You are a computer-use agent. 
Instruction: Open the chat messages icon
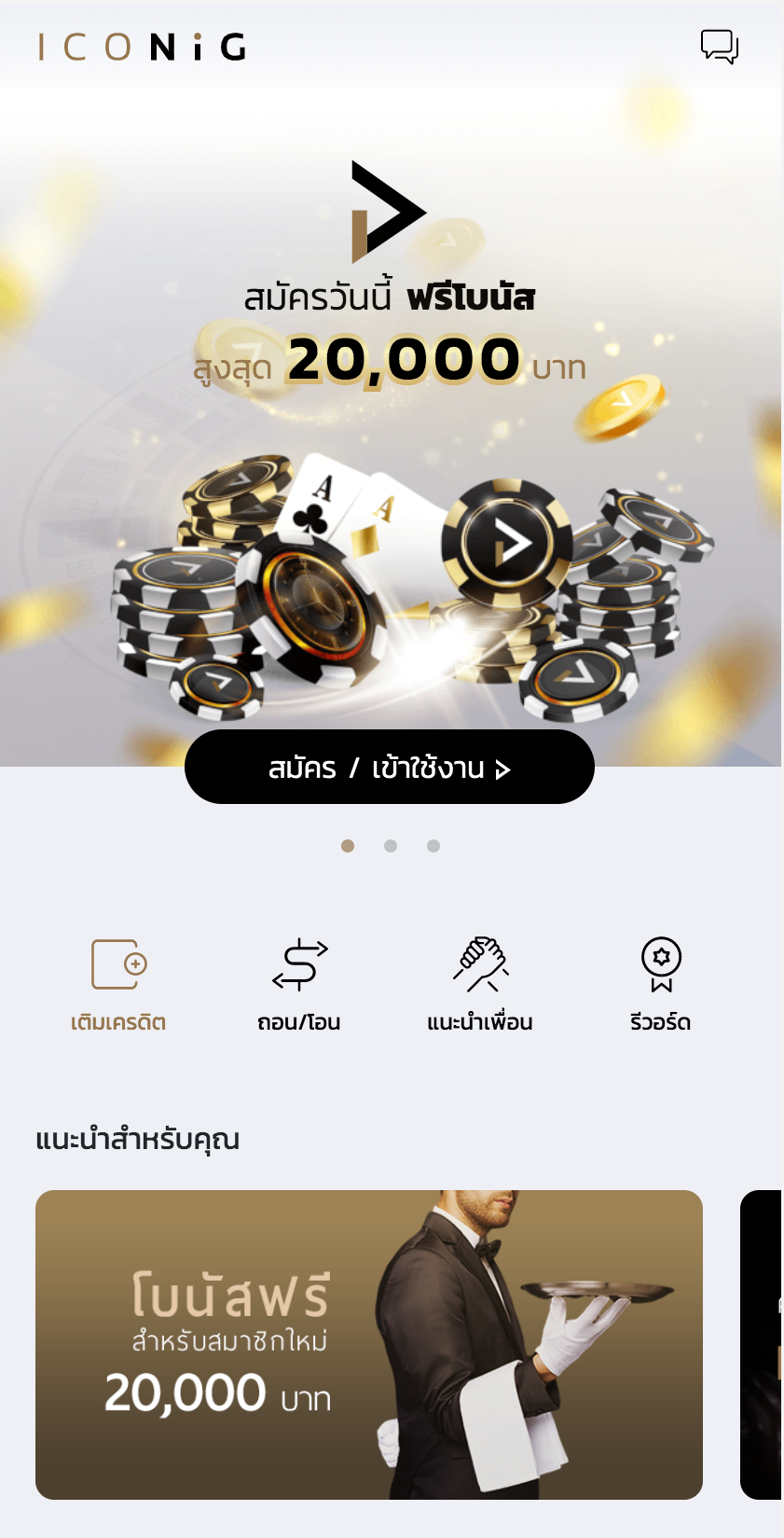719,46
